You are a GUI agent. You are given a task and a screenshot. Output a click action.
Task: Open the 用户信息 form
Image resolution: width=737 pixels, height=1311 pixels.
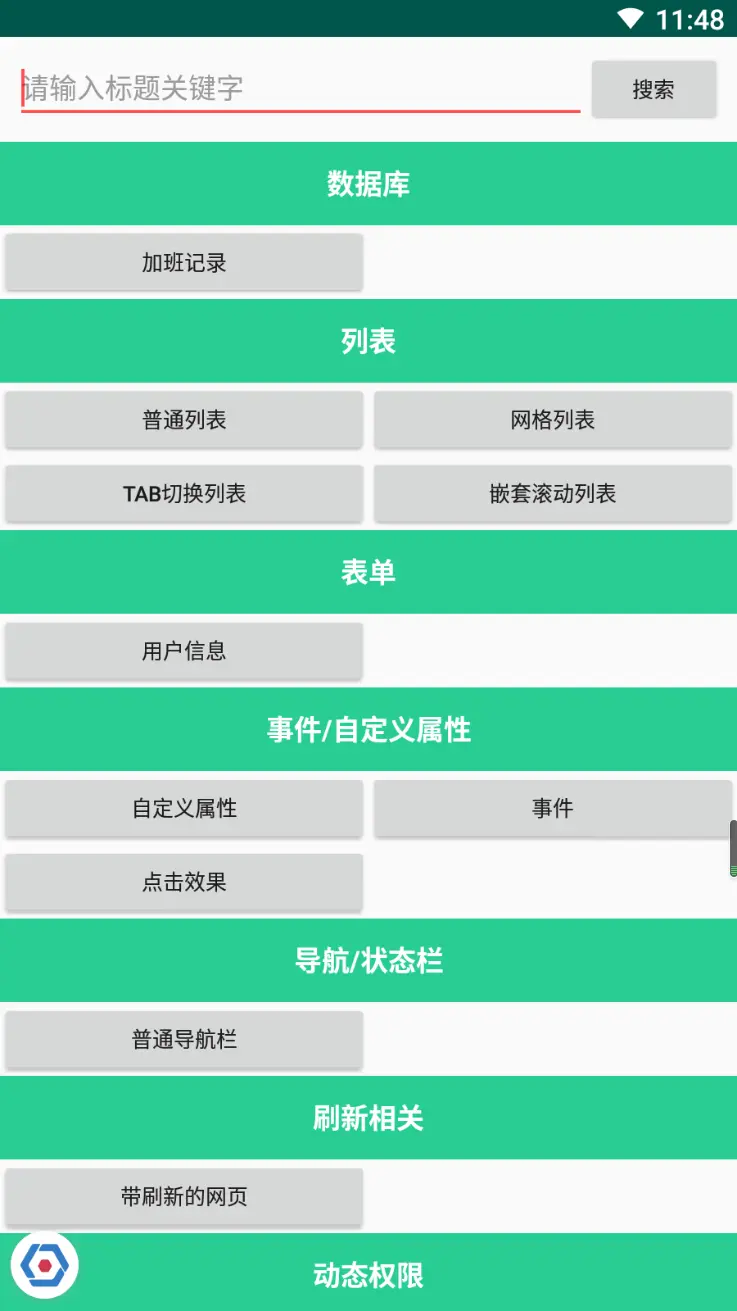184,651
